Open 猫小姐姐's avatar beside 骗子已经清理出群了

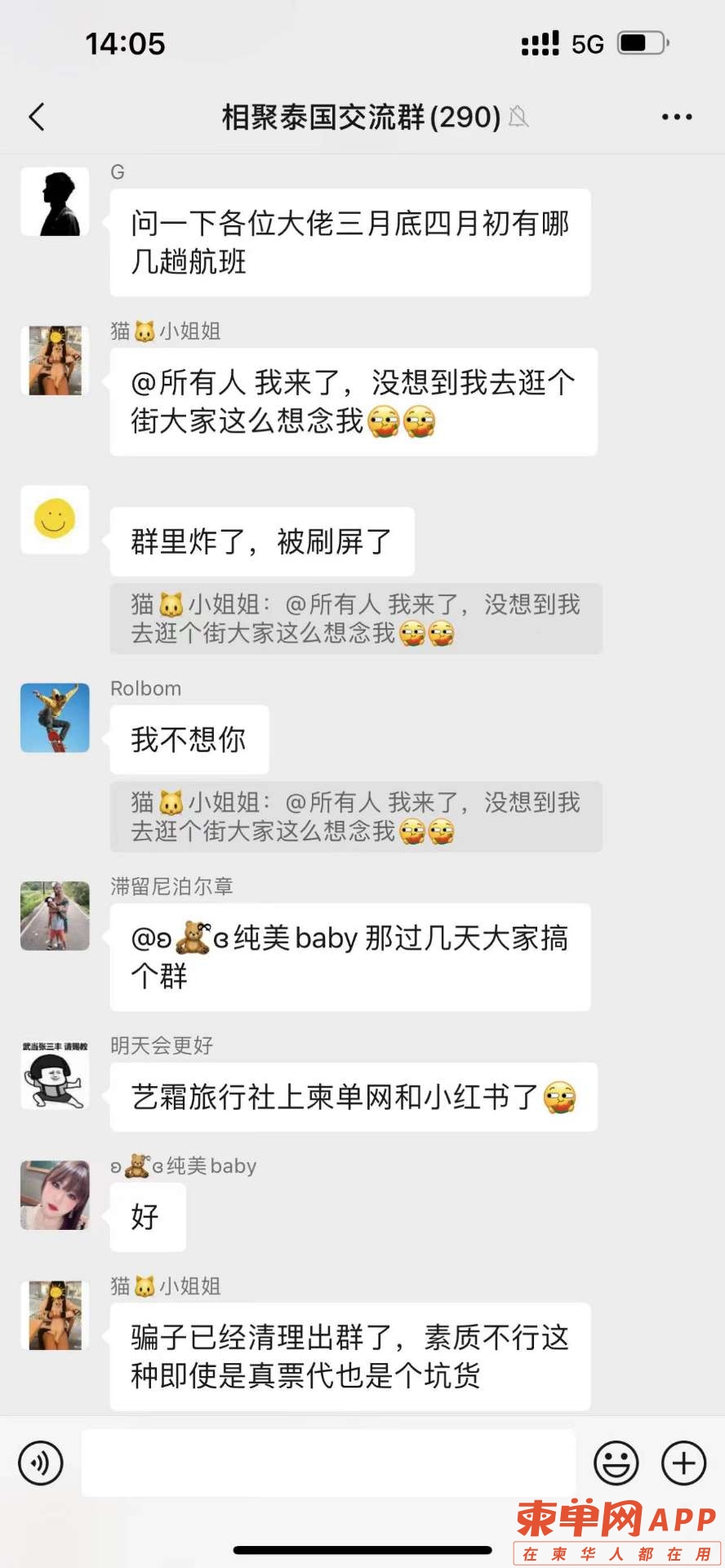(55, 1315)
